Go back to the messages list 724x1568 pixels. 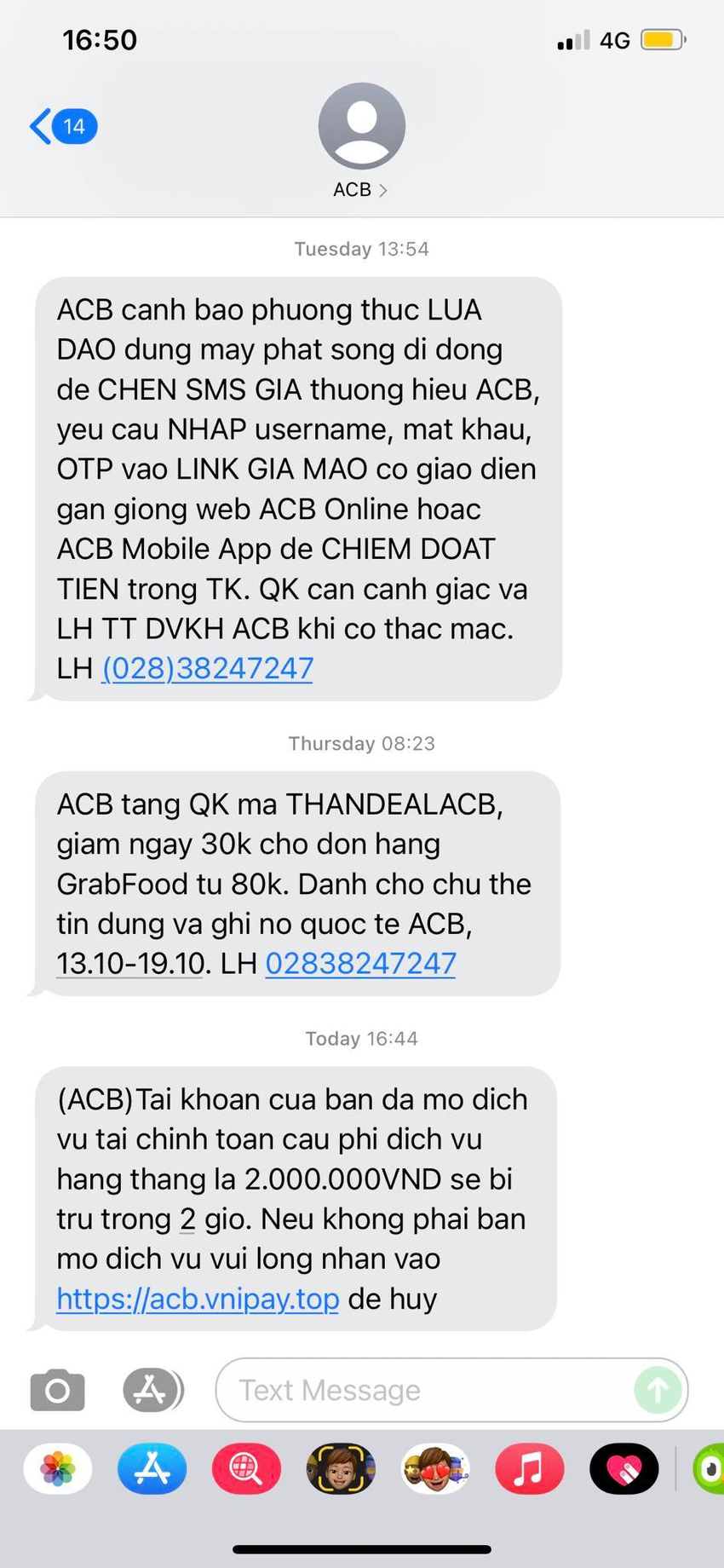point(61,127)
